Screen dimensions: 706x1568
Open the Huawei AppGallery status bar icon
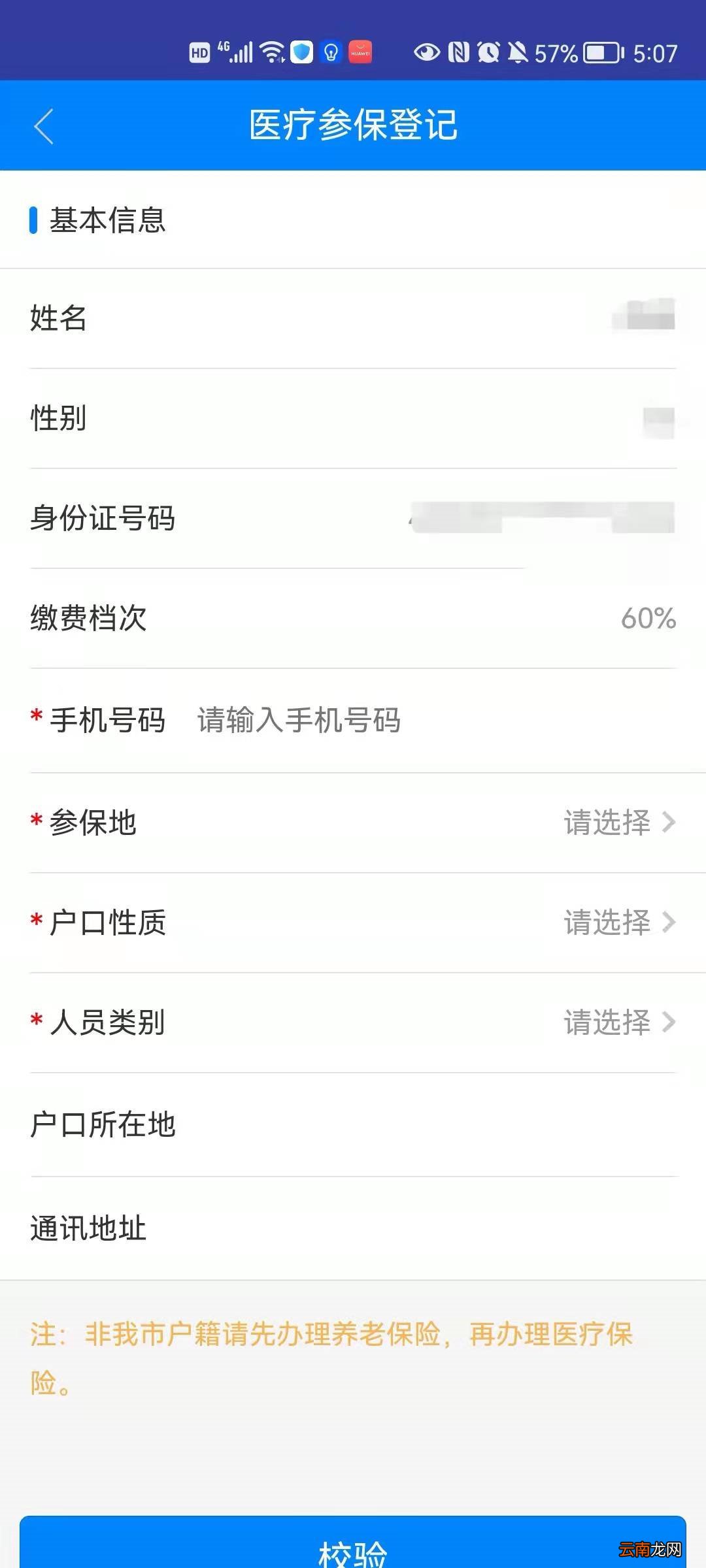click(x=360, y=52)
